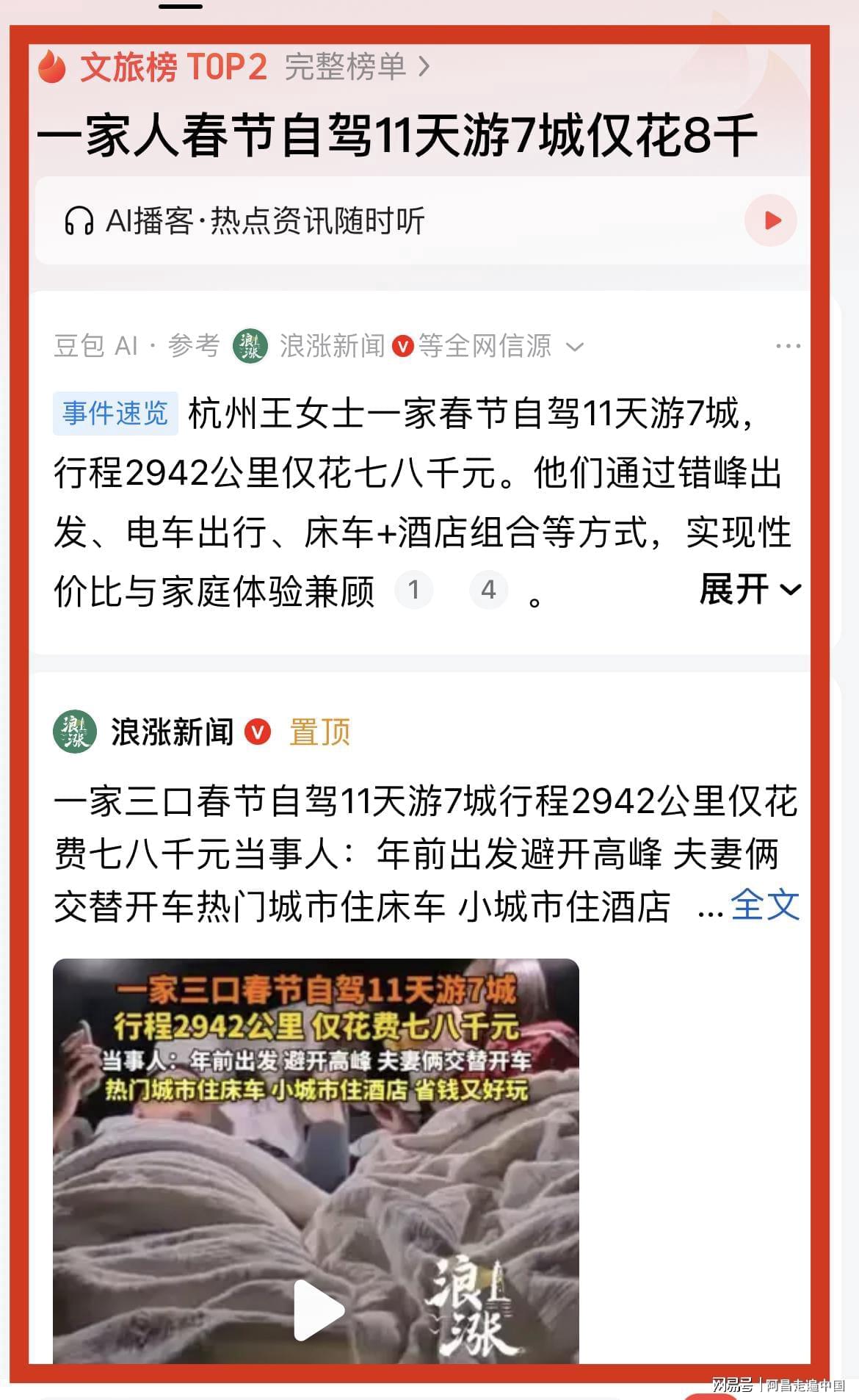The image size is (859, 1400).
Task: Open citation reference 1
Action: 413,590
